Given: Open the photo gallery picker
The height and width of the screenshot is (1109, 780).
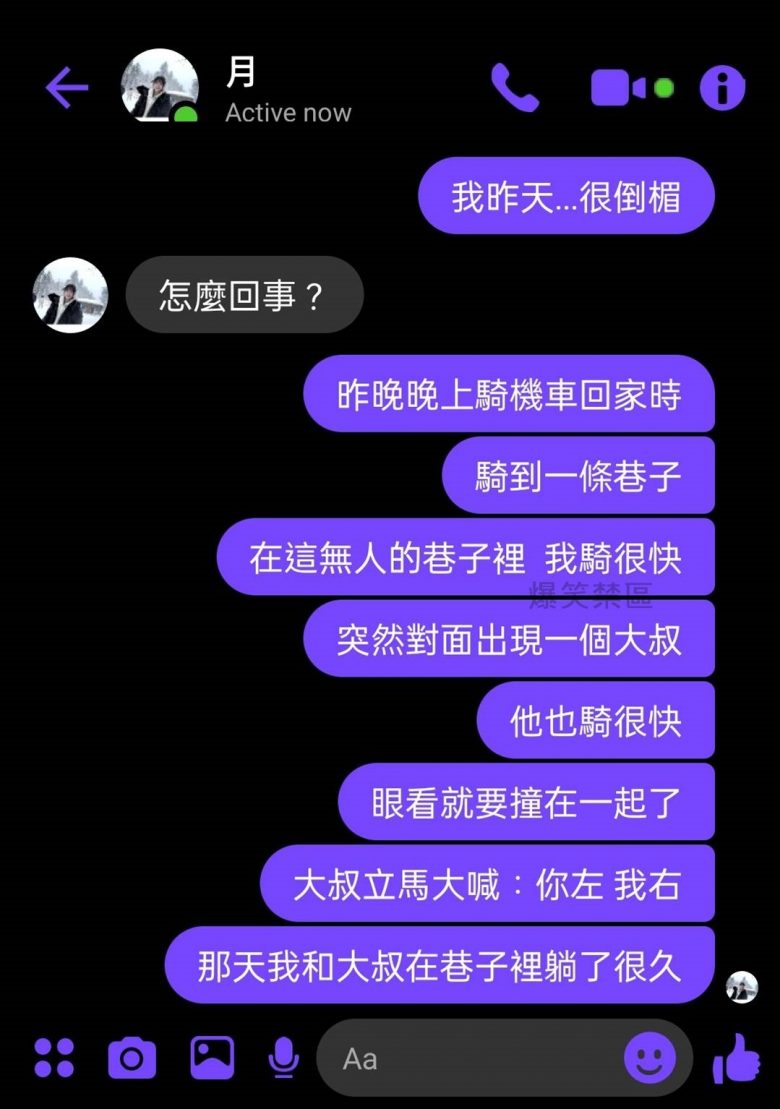Looking at the screenshot, I should click(x=209, y=1057).
